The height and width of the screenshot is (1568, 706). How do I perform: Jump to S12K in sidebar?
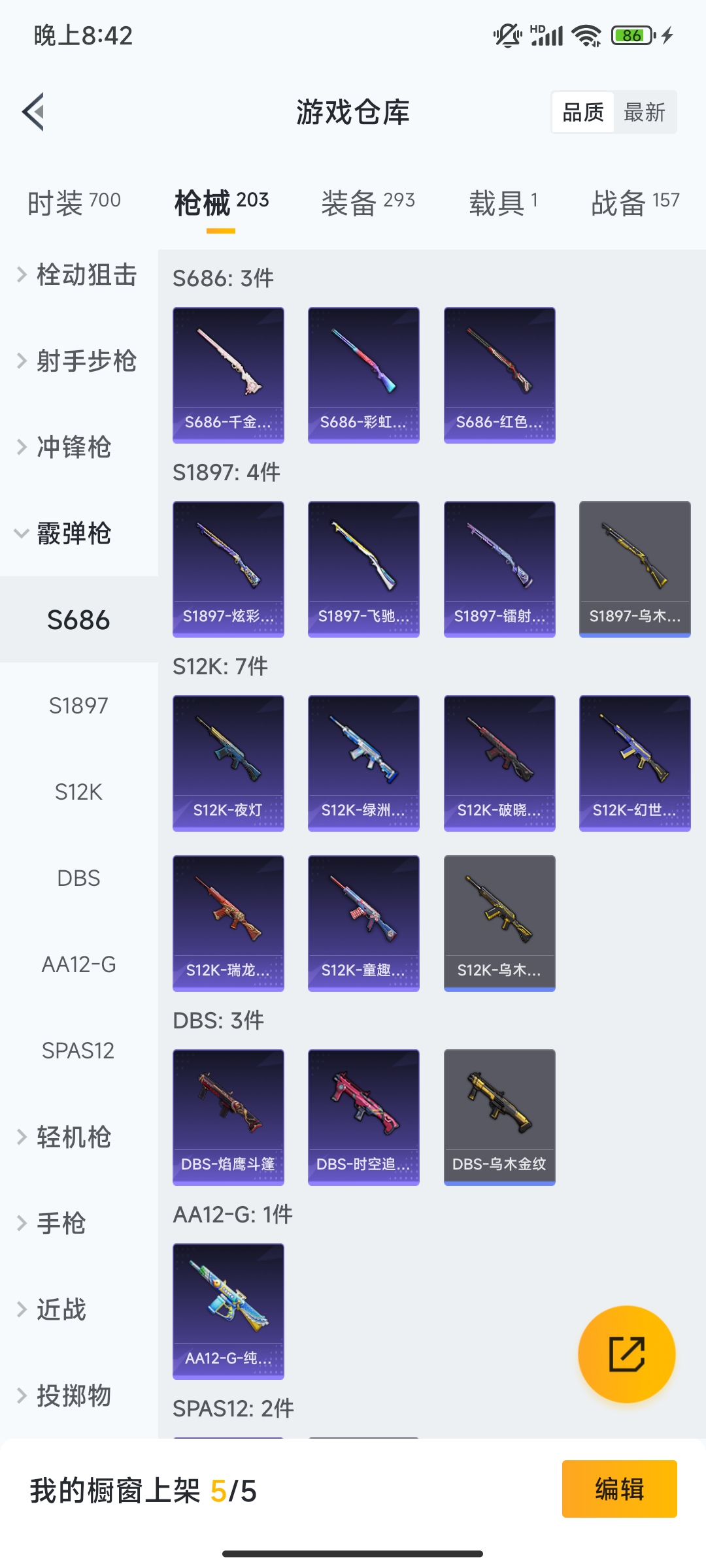(x=78, y=792)
